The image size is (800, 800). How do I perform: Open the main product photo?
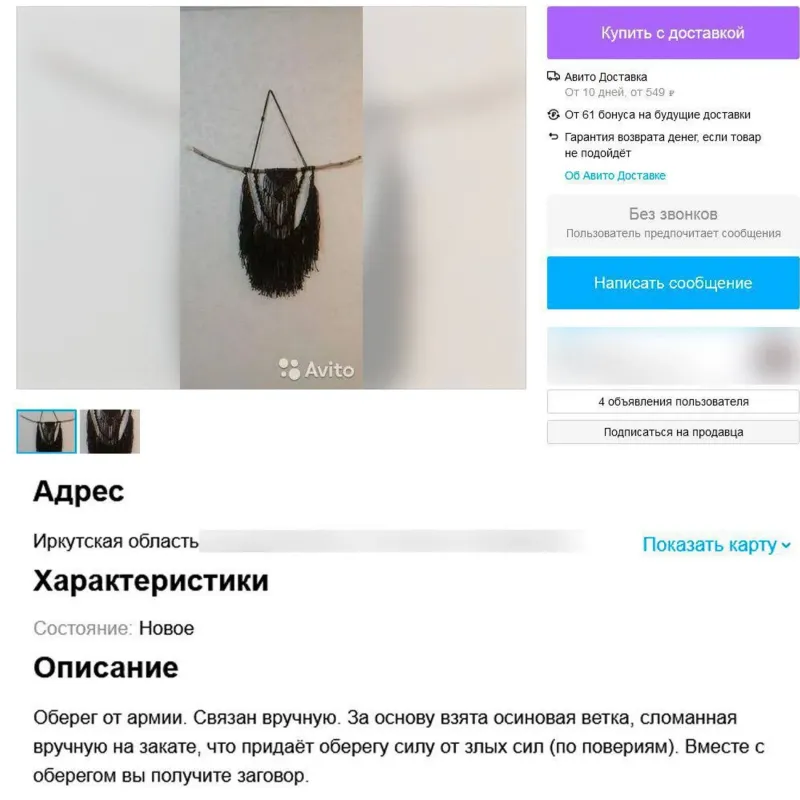[271, 198]
